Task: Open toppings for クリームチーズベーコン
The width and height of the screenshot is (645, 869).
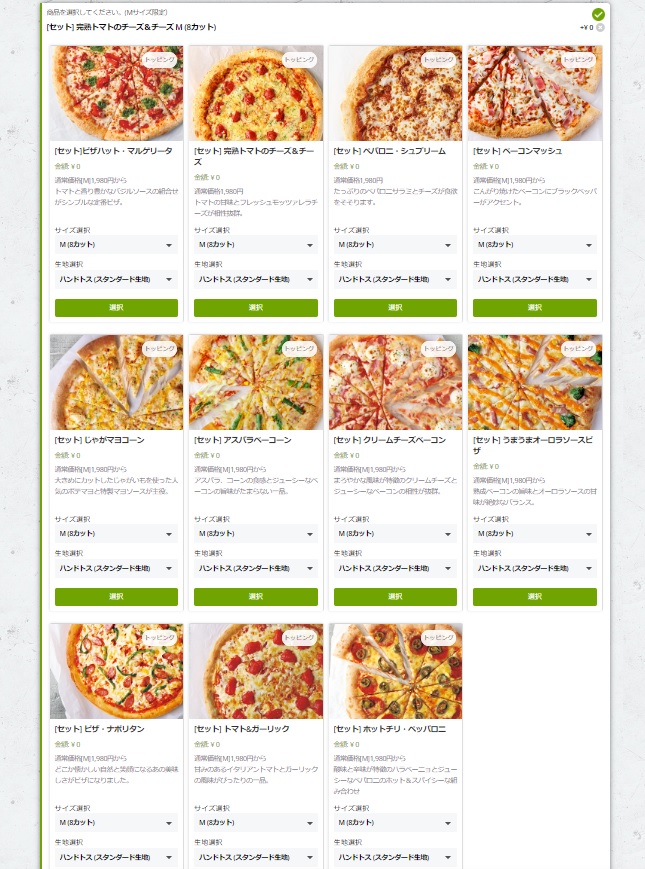Action: pyautogui.click(x=438, y=349)
